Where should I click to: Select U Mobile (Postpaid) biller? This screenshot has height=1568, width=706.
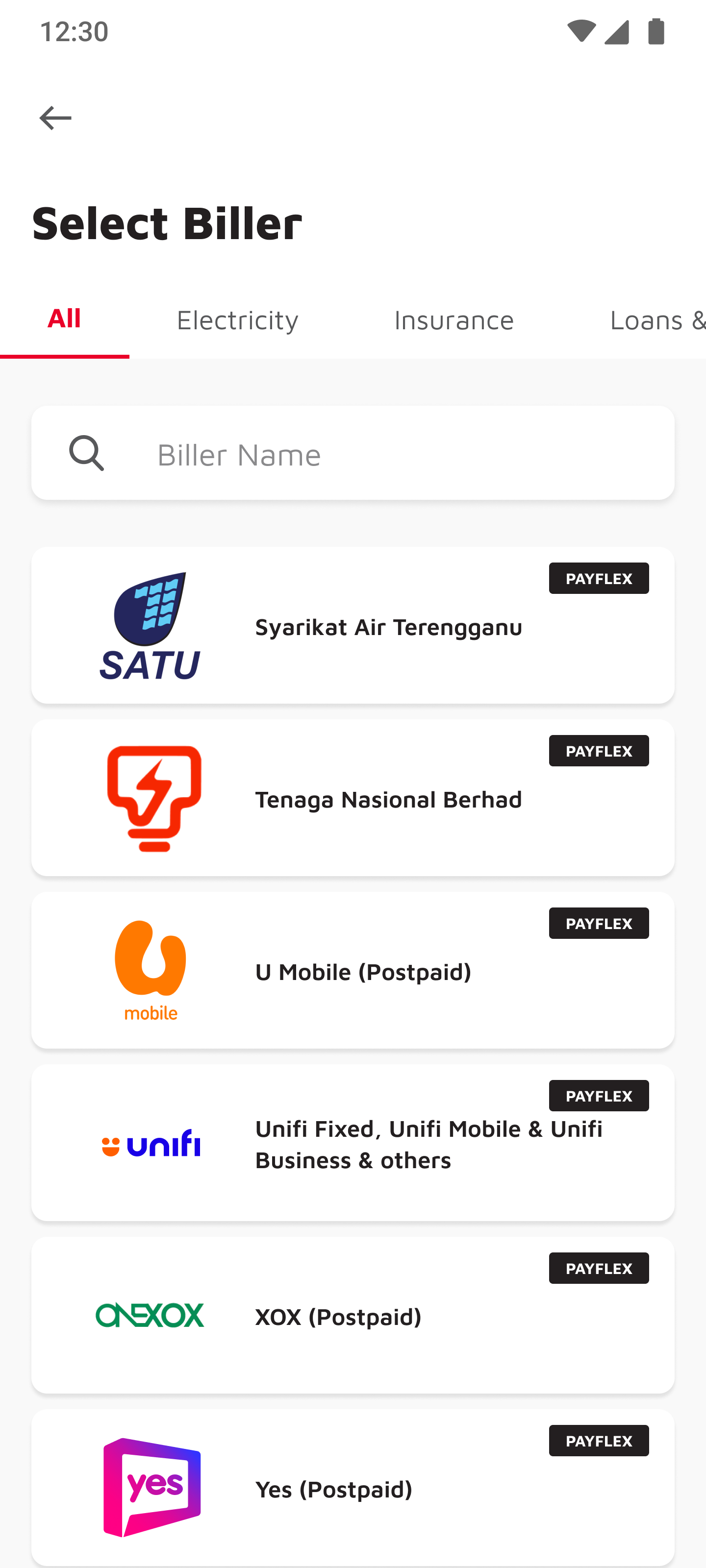pyautogui.click(x=353, y=970)
